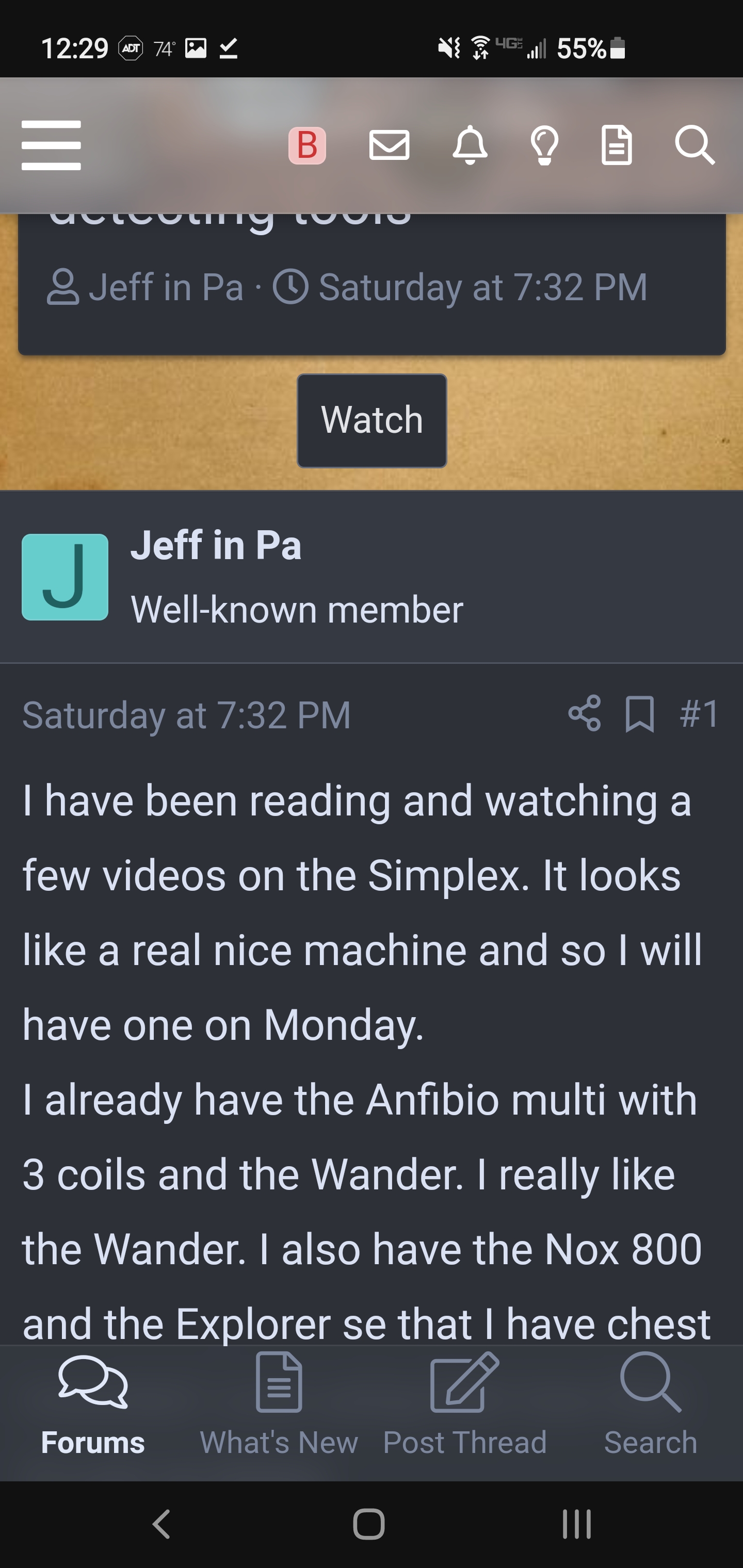Open the notifications bell
743x1568 pixels.
pyautogui.click(x=470, y=145)
